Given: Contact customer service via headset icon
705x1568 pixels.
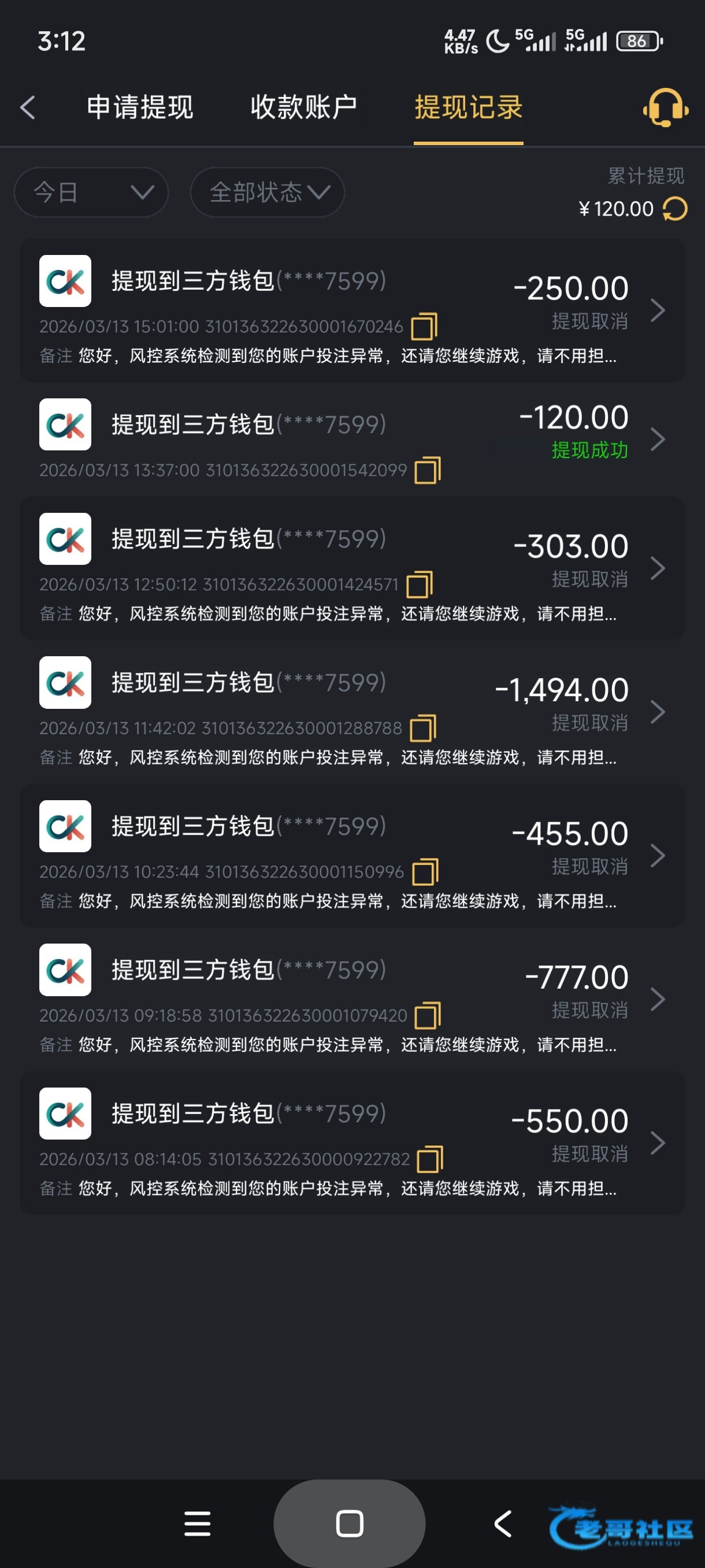Looking at the screenshot, I should point(666,108).
